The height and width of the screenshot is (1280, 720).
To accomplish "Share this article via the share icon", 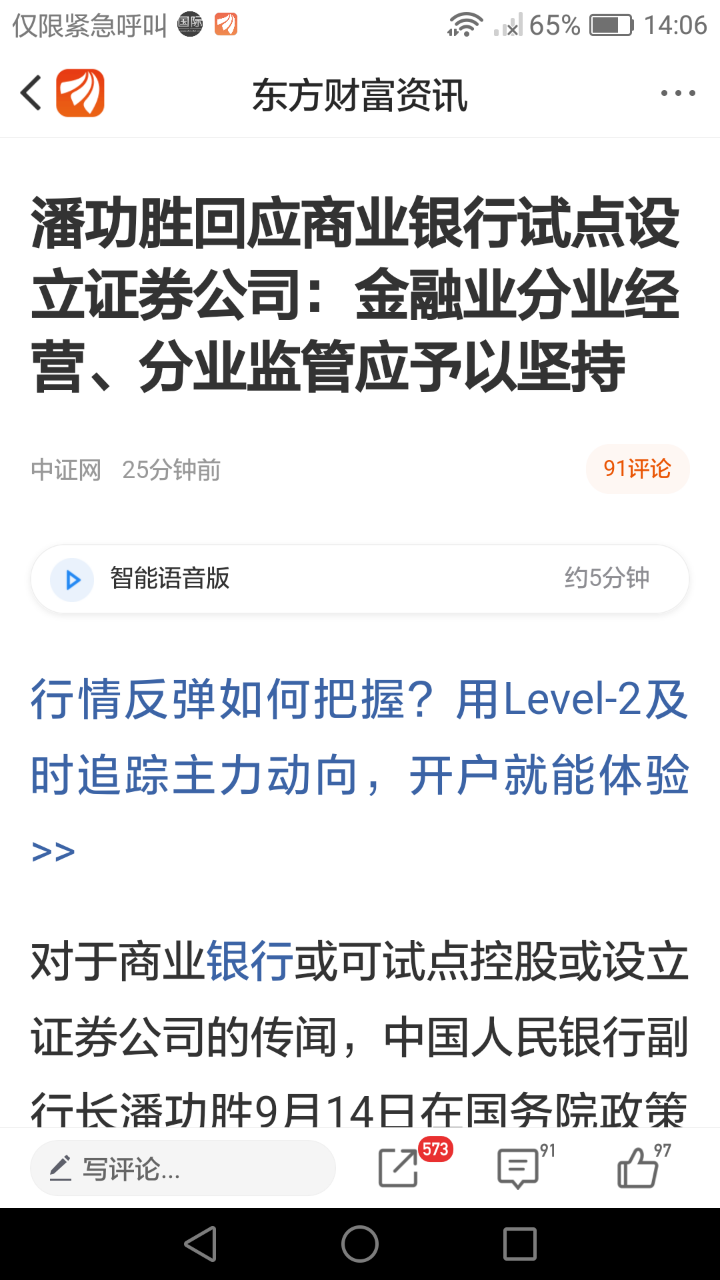I will pos(399,1168).
